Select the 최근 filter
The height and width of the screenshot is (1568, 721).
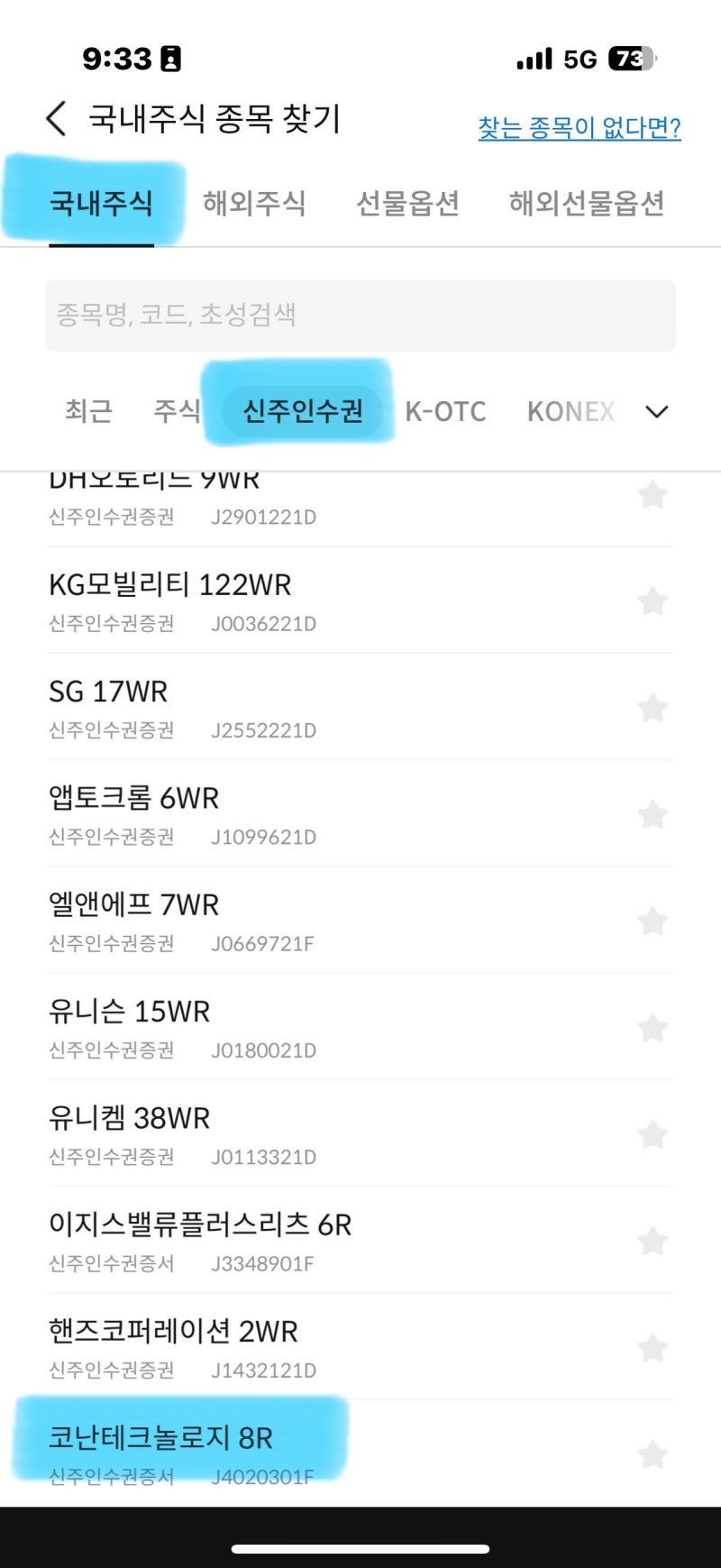tap(88, 411)
